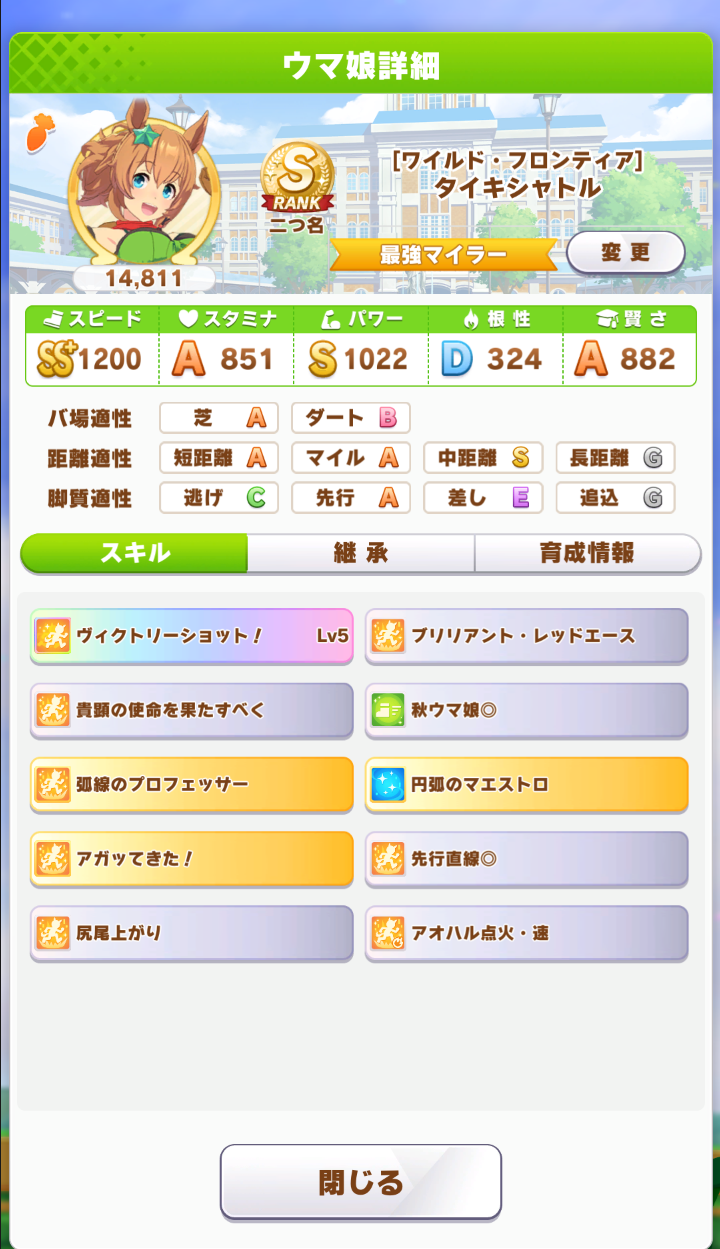Select the スキル tab
This screenshot has width=720, height=1249.
[134, 553]
